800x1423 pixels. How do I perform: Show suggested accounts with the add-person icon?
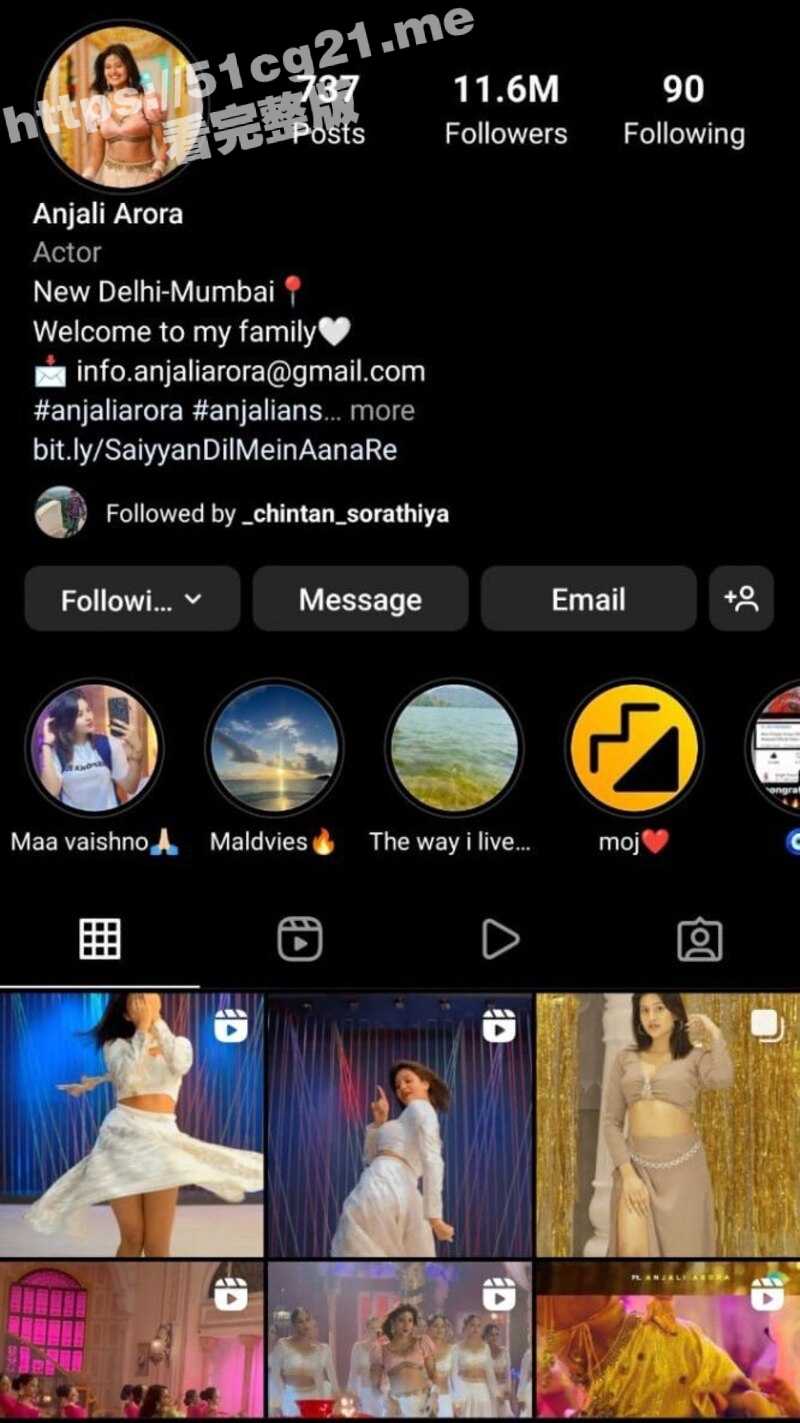point(741,599)
